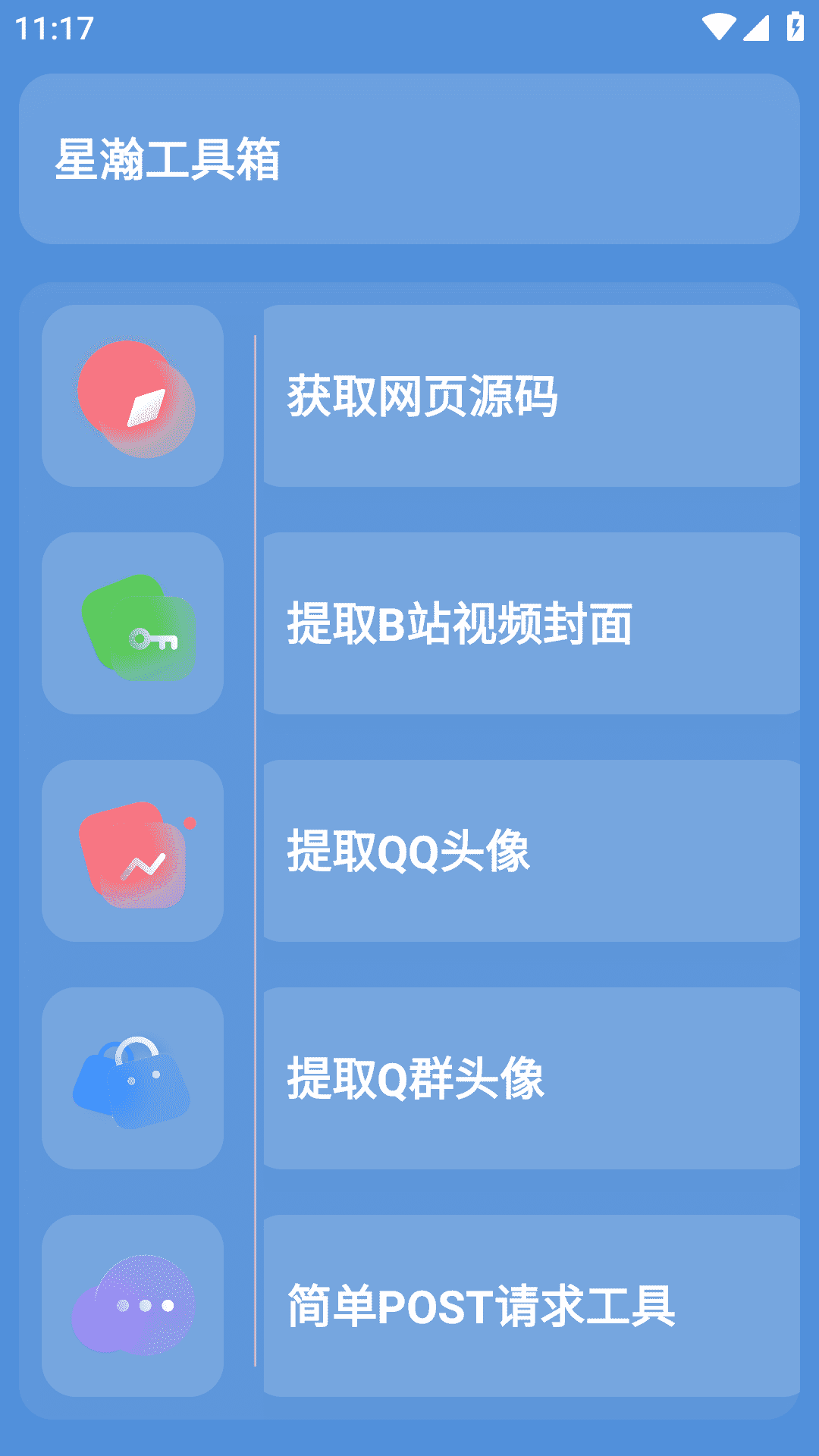Viewport: 819px width, 1456px height.
Task: Tap the battery charging icon
Action: [794, 25]
